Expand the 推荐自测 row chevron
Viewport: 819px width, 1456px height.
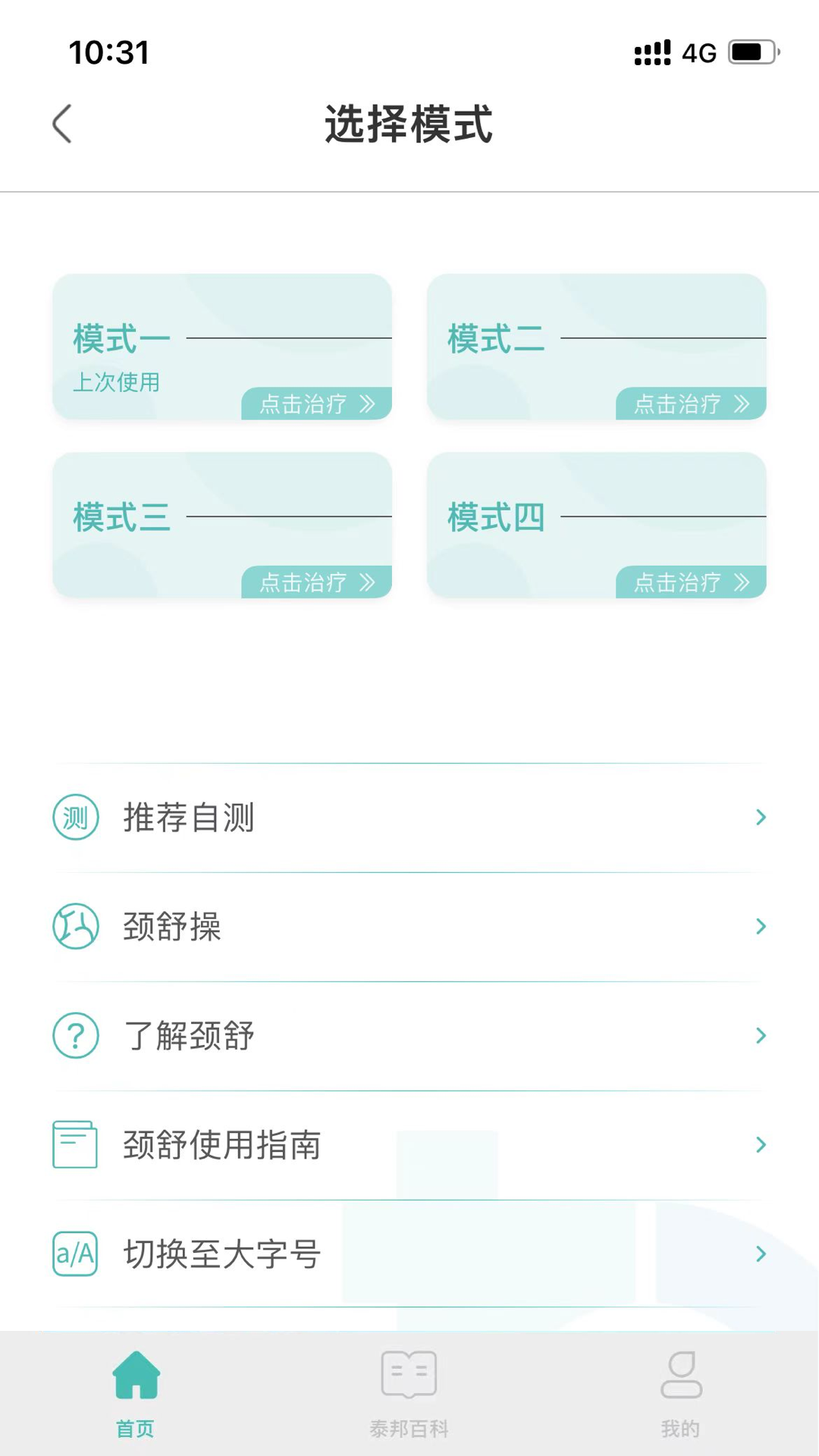761,817
